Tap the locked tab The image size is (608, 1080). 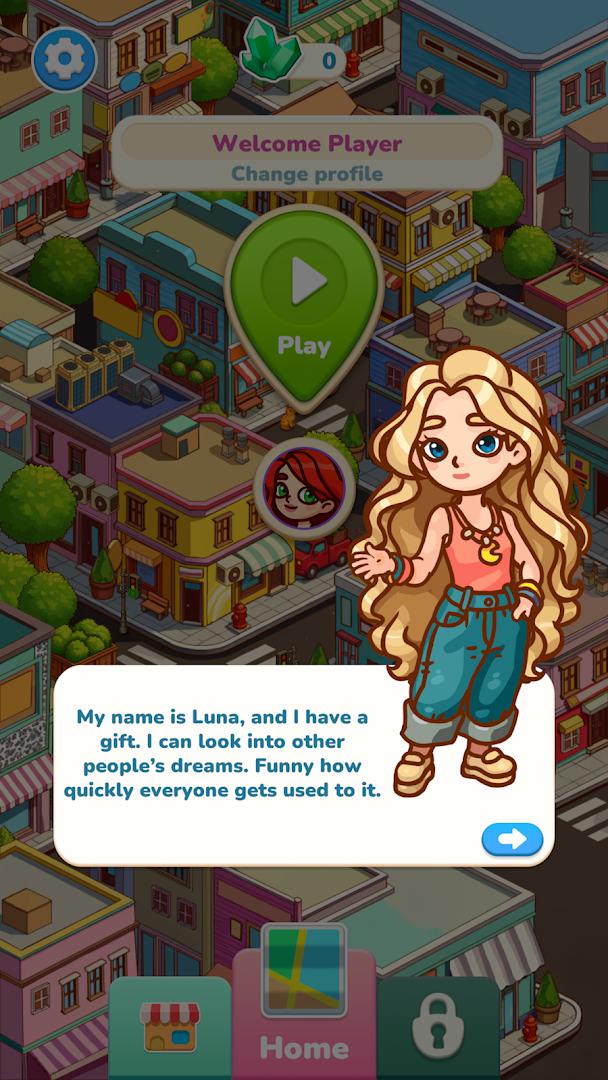[x=438, y=1028]
